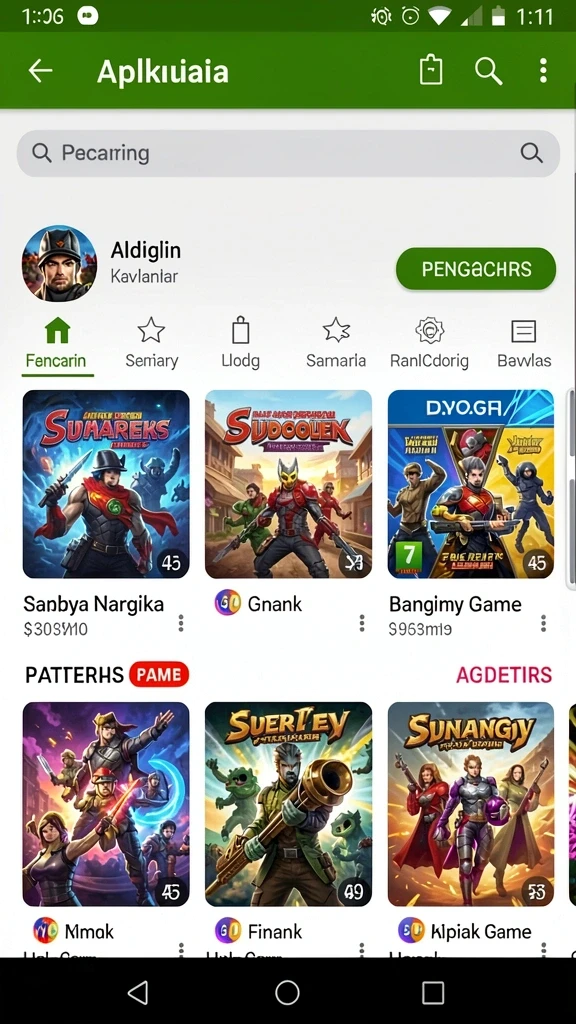Switch to the Semary tab
The image size is (576, 1024).
point(152,344)
